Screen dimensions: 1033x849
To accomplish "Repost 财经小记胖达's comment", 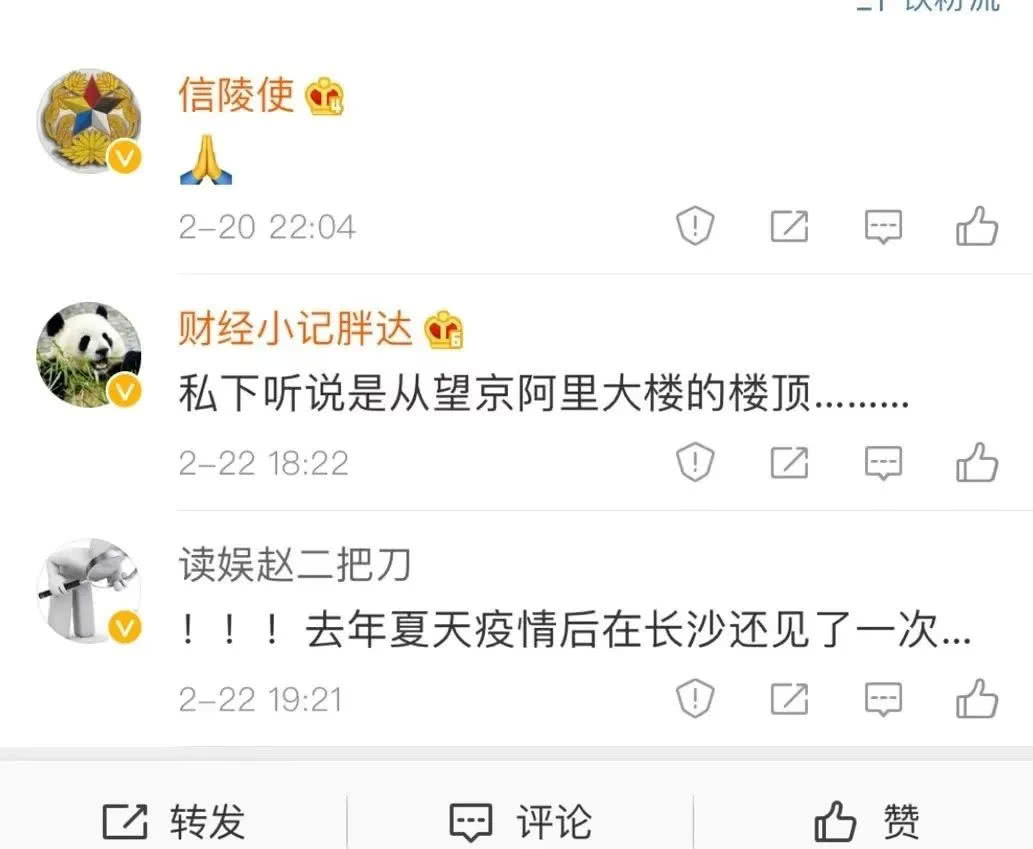I will pos(789,463).
